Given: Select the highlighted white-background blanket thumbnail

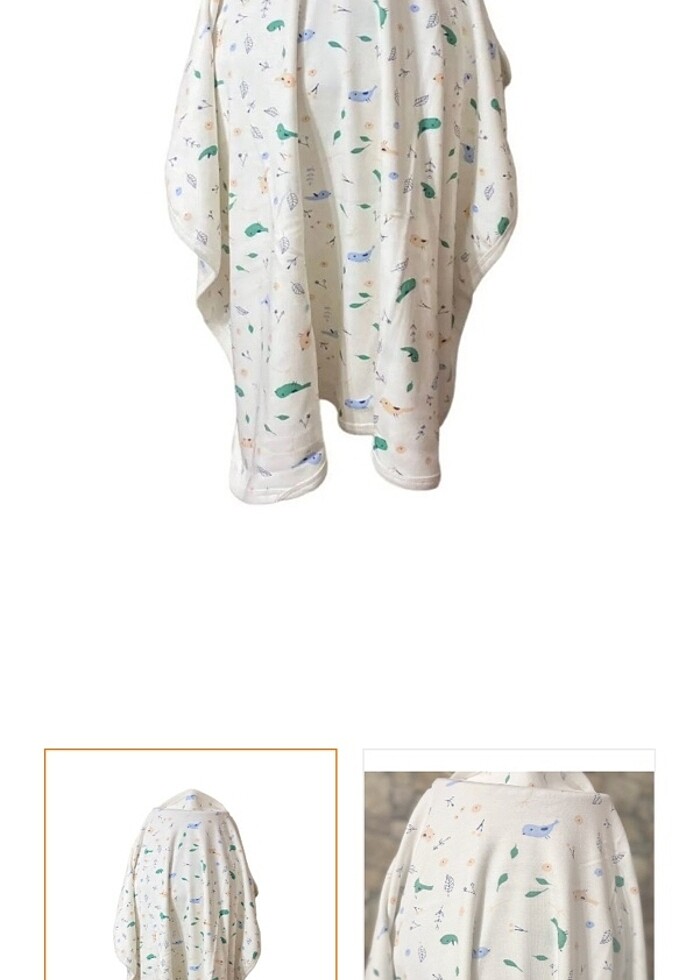Looking at the screenshot, I should 190,865.
